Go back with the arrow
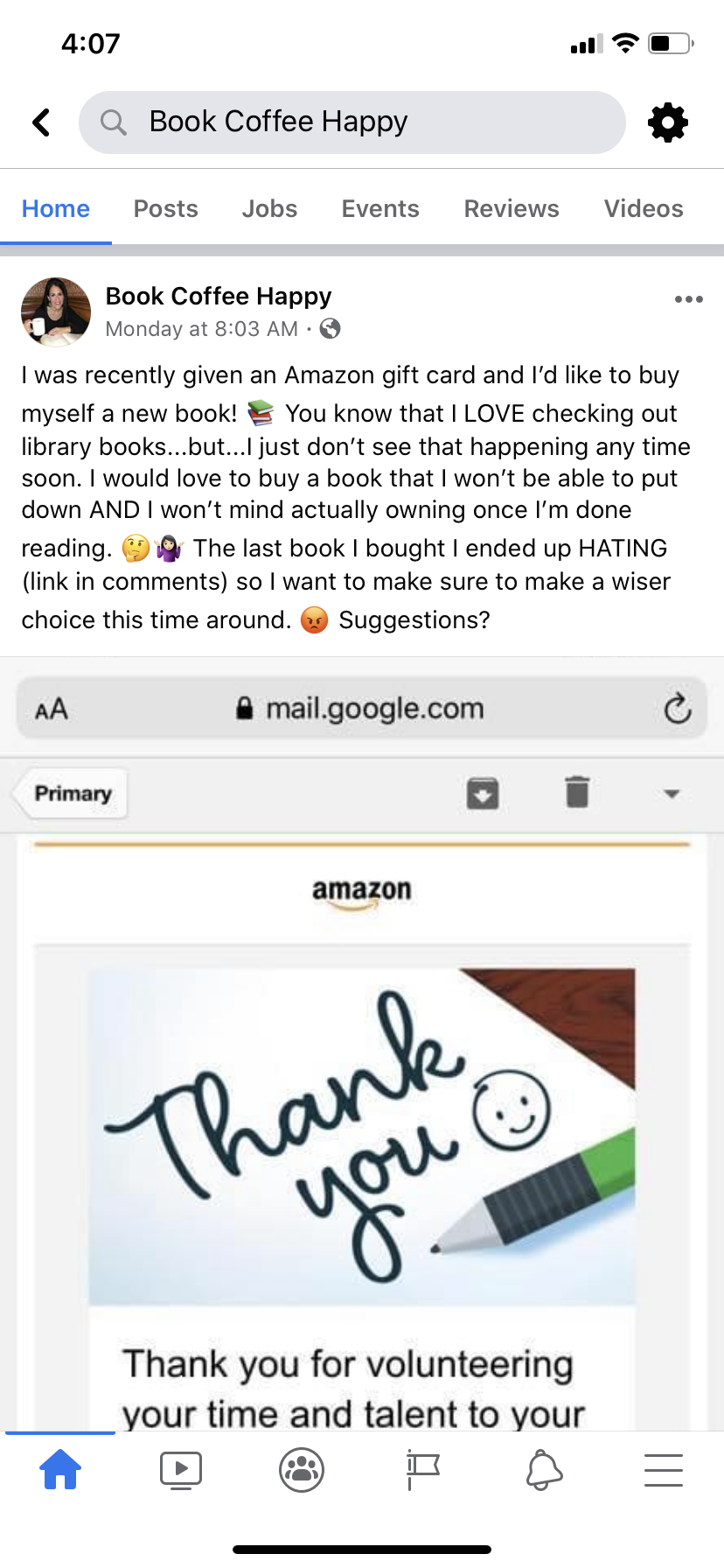The width and height of the screenshot is (724, 1568). click(41, 122)
